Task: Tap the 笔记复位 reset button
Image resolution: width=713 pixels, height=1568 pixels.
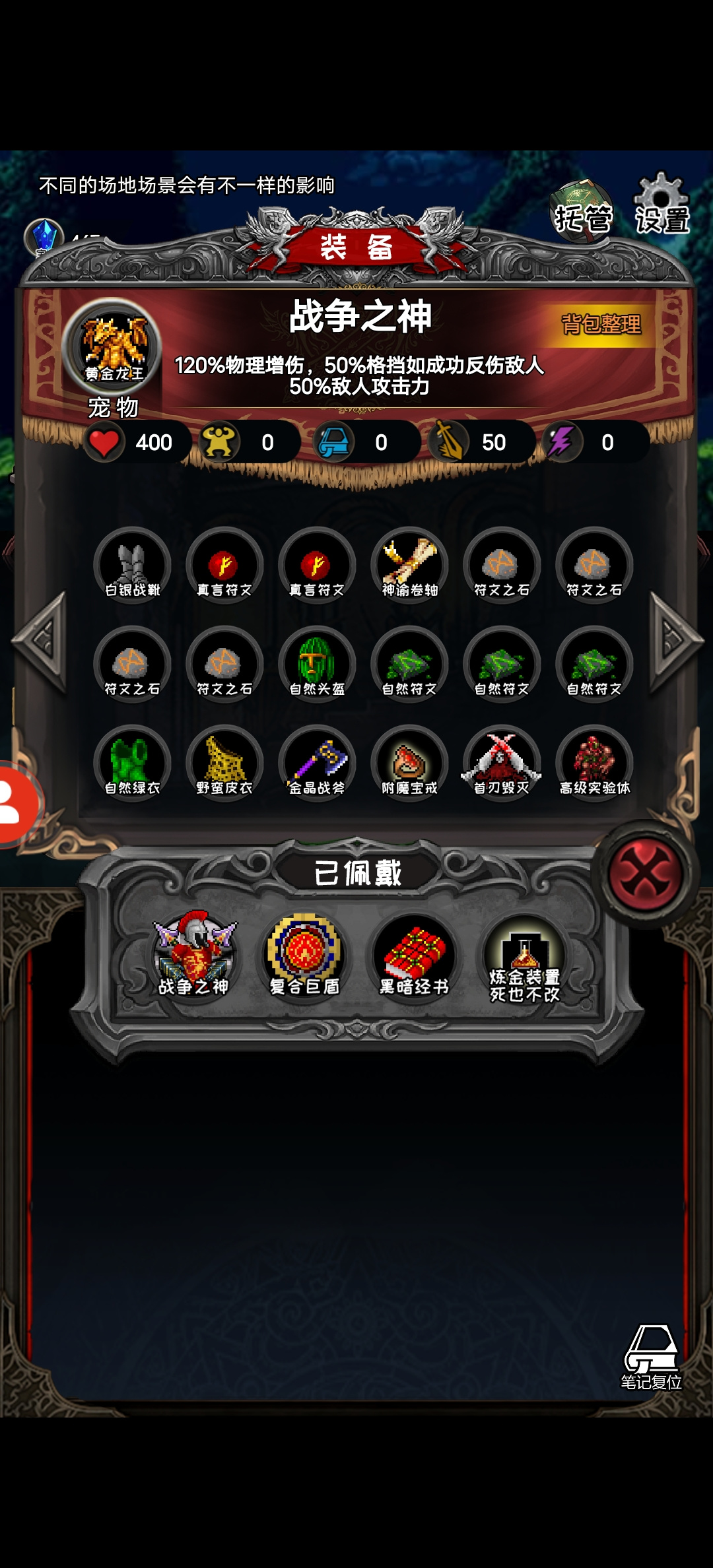Action: click(x=651, y=1357)
